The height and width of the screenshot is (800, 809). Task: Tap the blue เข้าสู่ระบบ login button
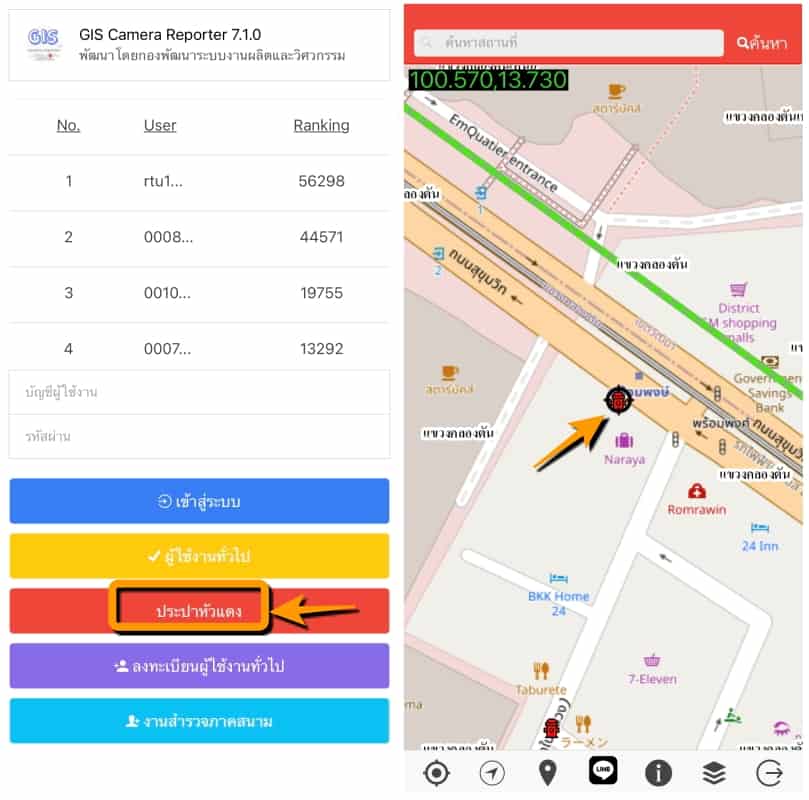(x=199, y=501)
